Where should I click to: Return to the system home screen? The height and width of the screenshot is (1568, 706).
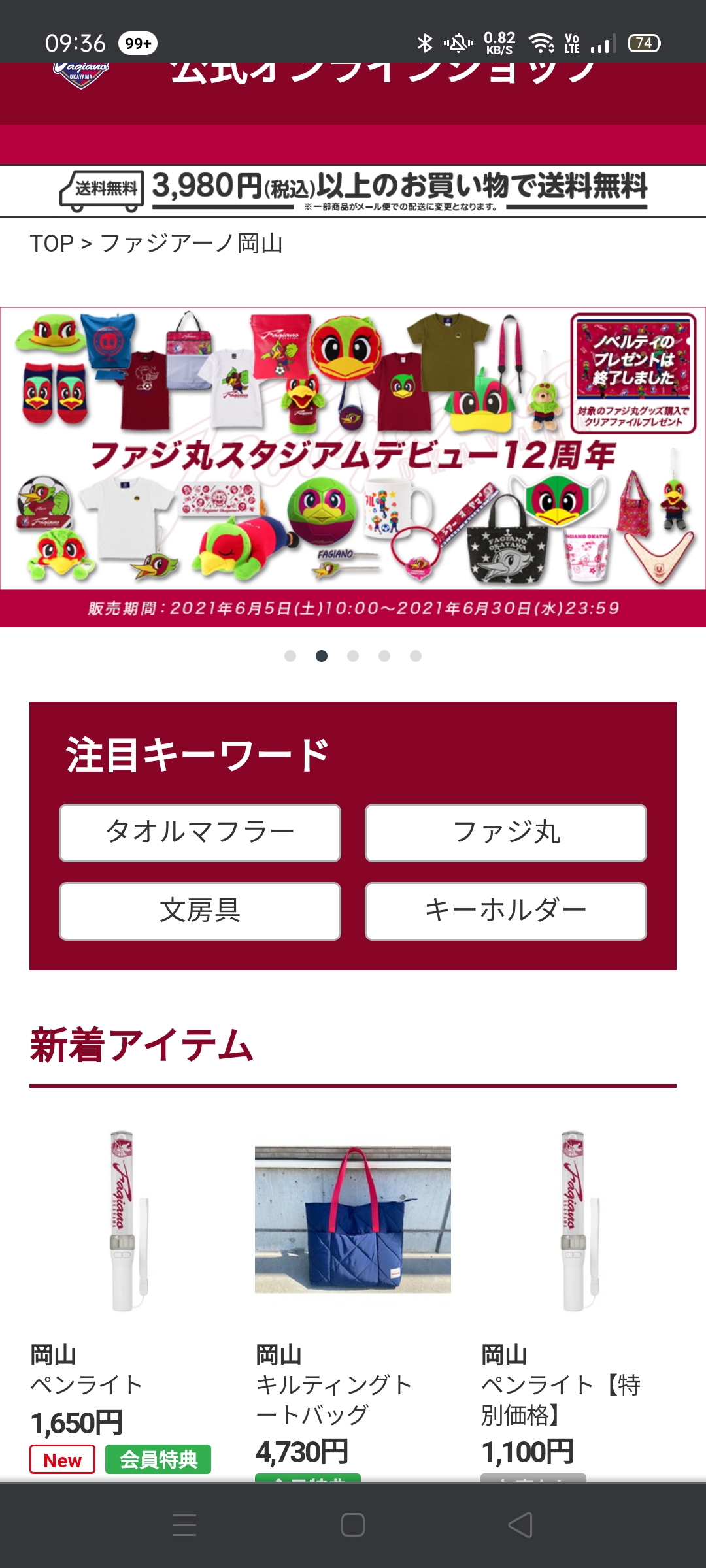[x=353, y=1525]
